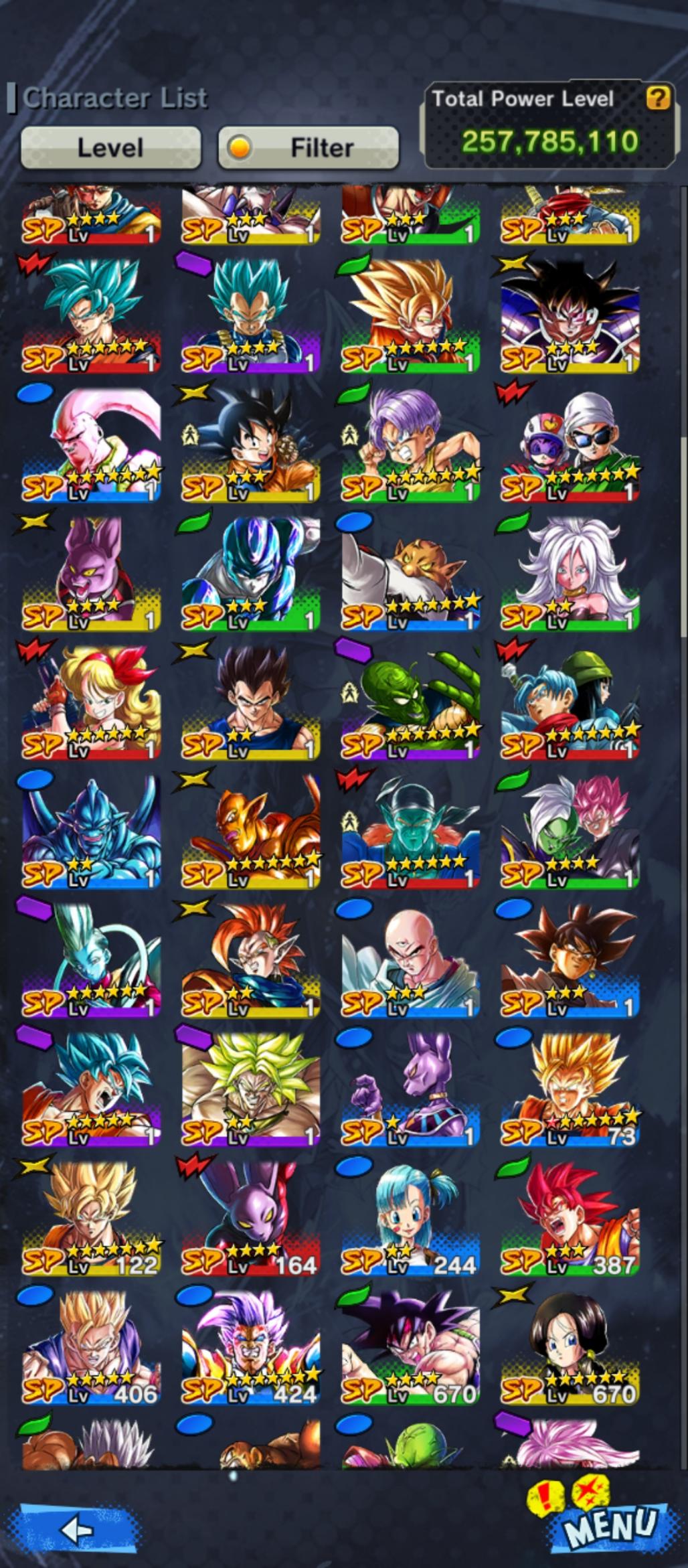Open the Zamasu and Goku Black Rosé card

[x=570, y=830]
